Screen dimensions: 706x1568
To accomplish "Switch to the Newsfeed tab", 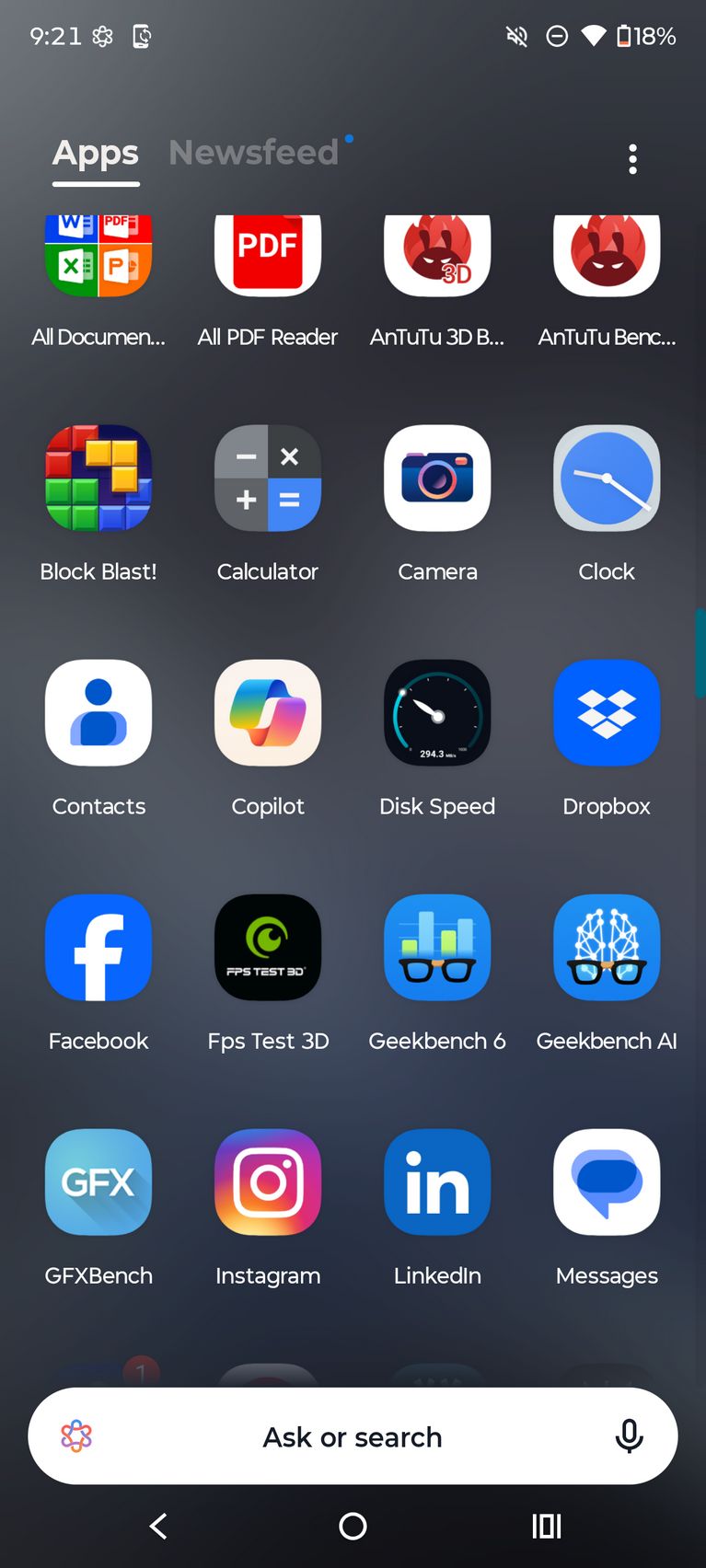I will coord(254,153).
